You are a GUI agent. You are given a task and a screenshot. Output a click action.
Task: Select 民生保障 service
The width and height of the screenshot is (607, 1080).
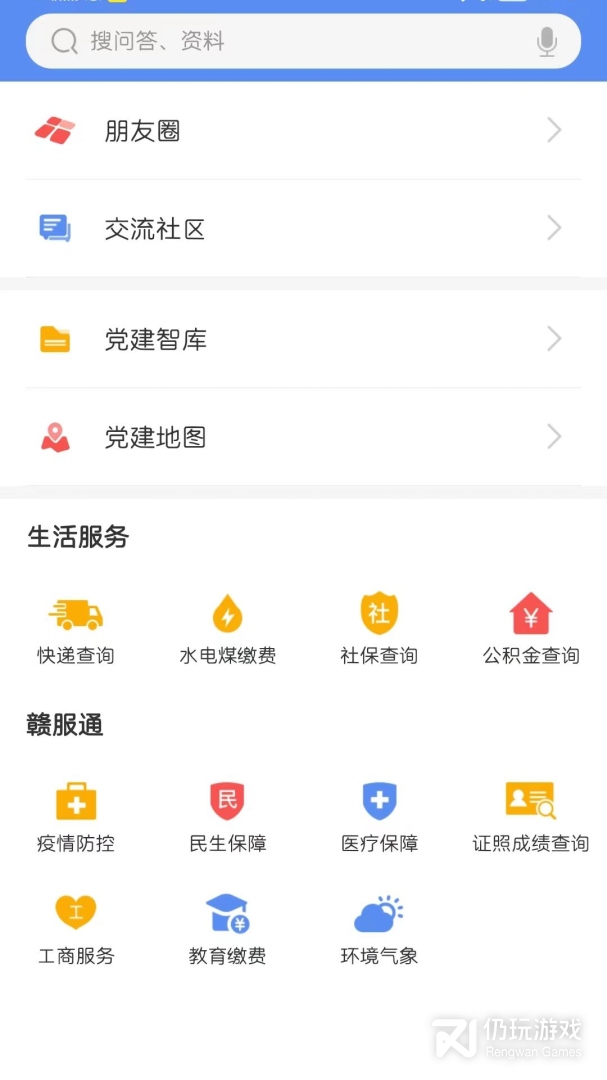click(x=228, y=817)
